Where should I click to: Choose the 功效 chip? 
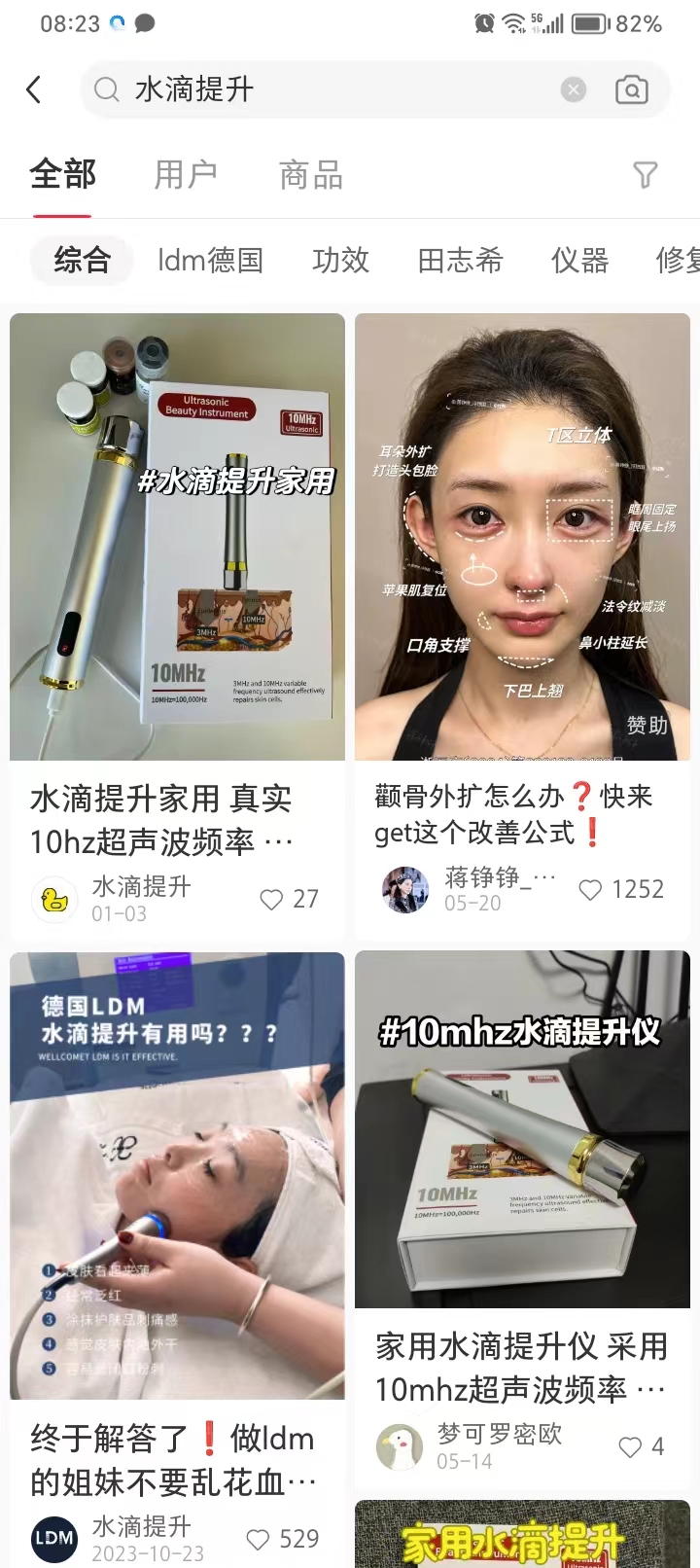(x=340, y=260)
